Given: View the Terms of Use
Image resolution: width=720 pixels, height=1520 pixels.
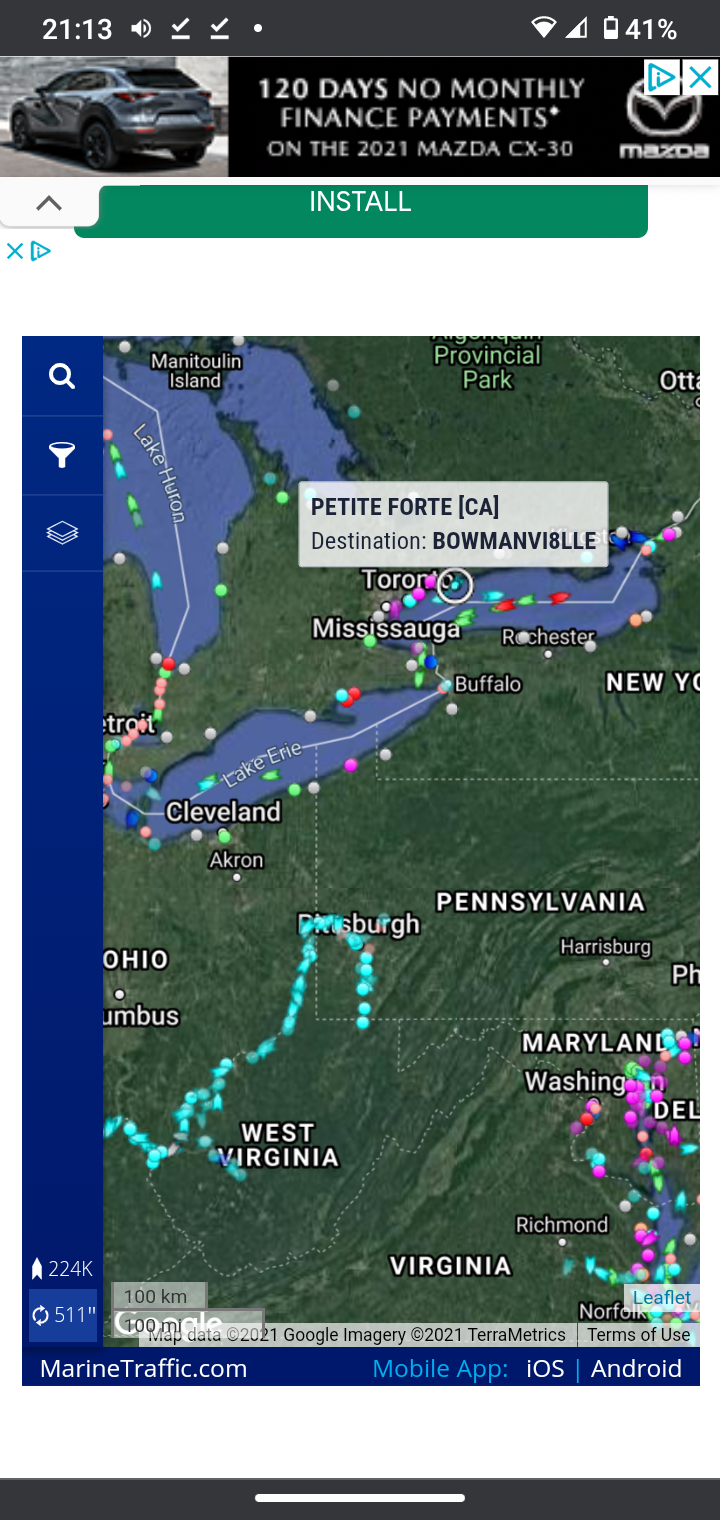Looking at the screenshot, I should coord(638,1334).
